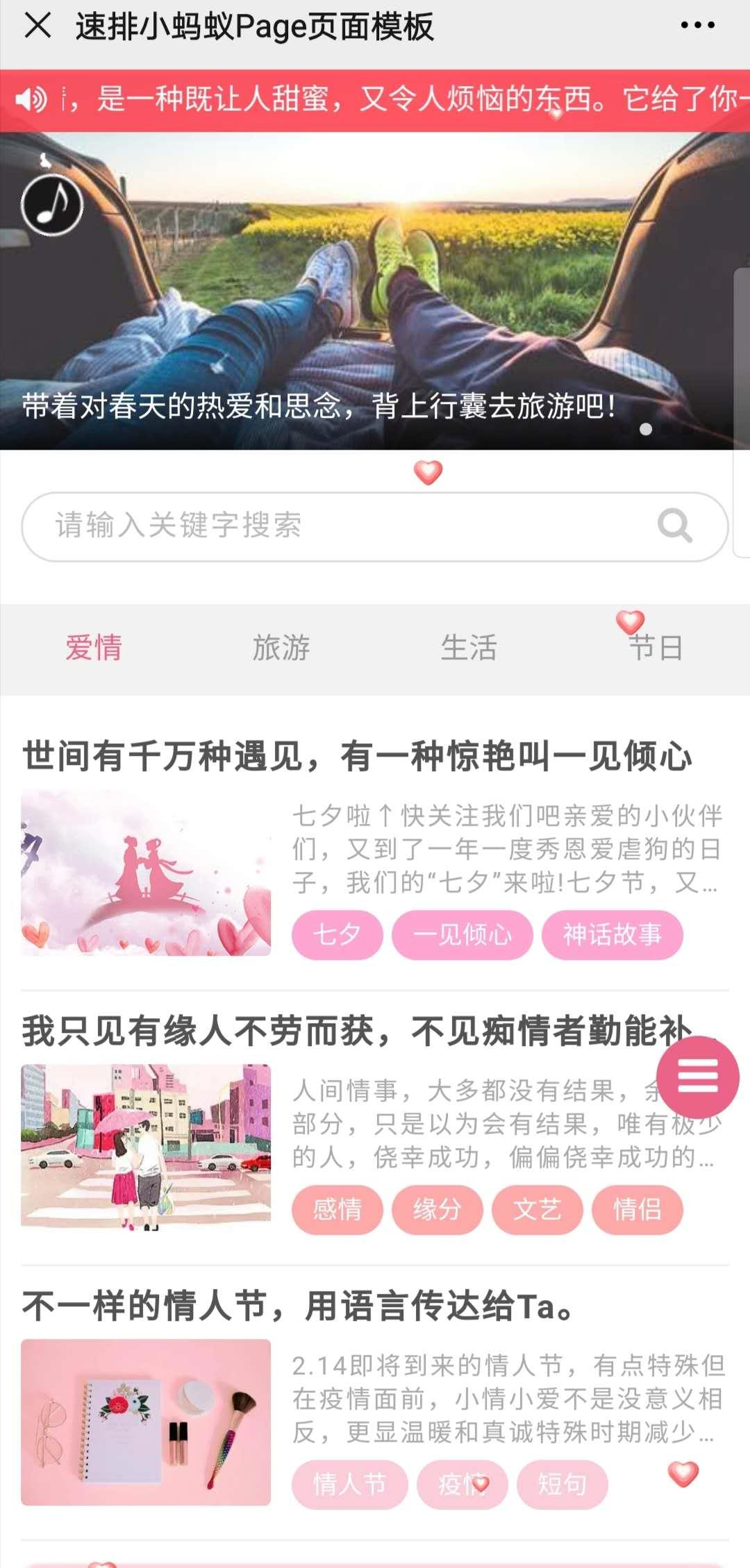Tap the heart icon above the search bar
Image resolution: width=750 pixels, height=1568 pixels.
pos(428,471)
